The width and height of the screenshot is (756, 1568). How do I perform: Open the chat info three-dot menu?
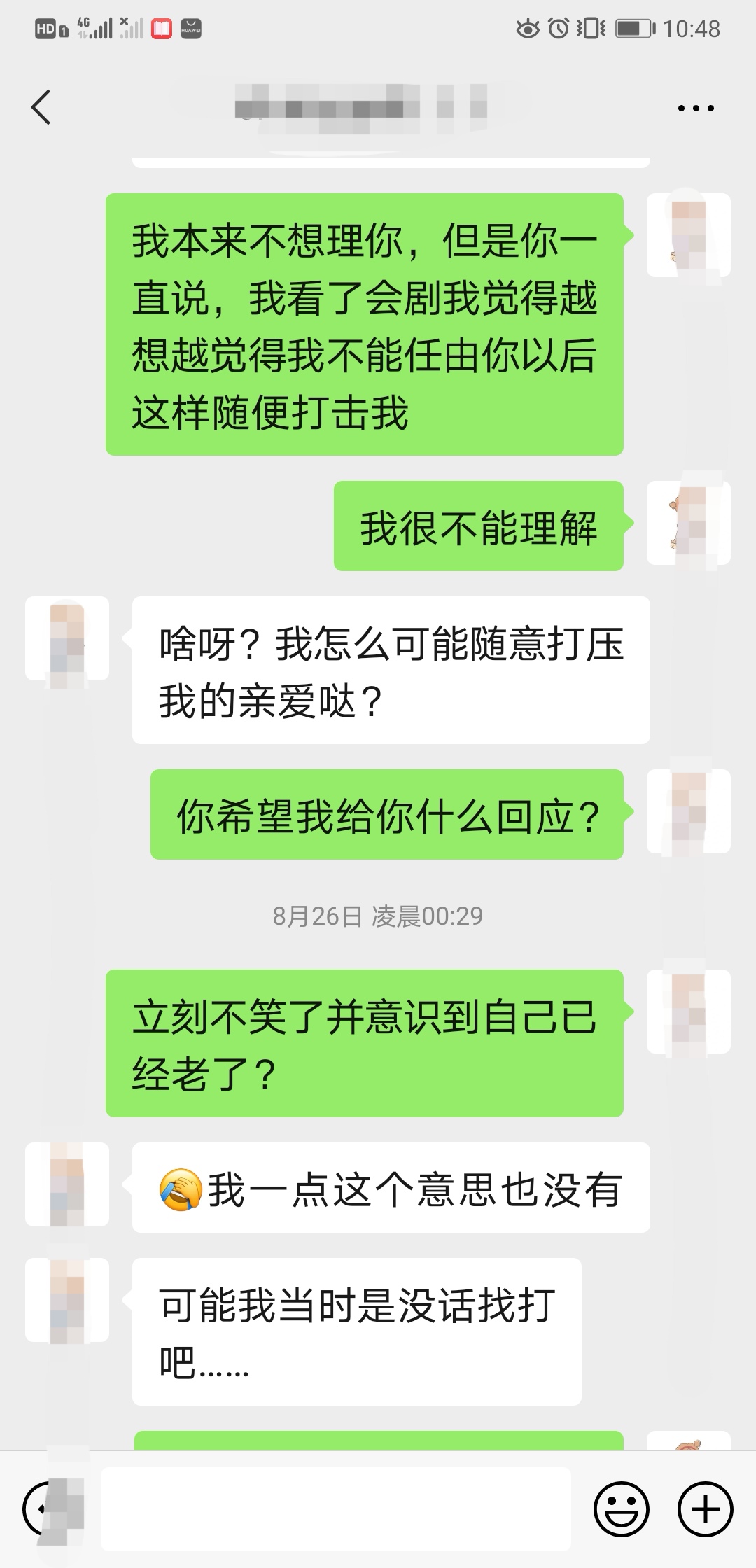pos(696,108)
